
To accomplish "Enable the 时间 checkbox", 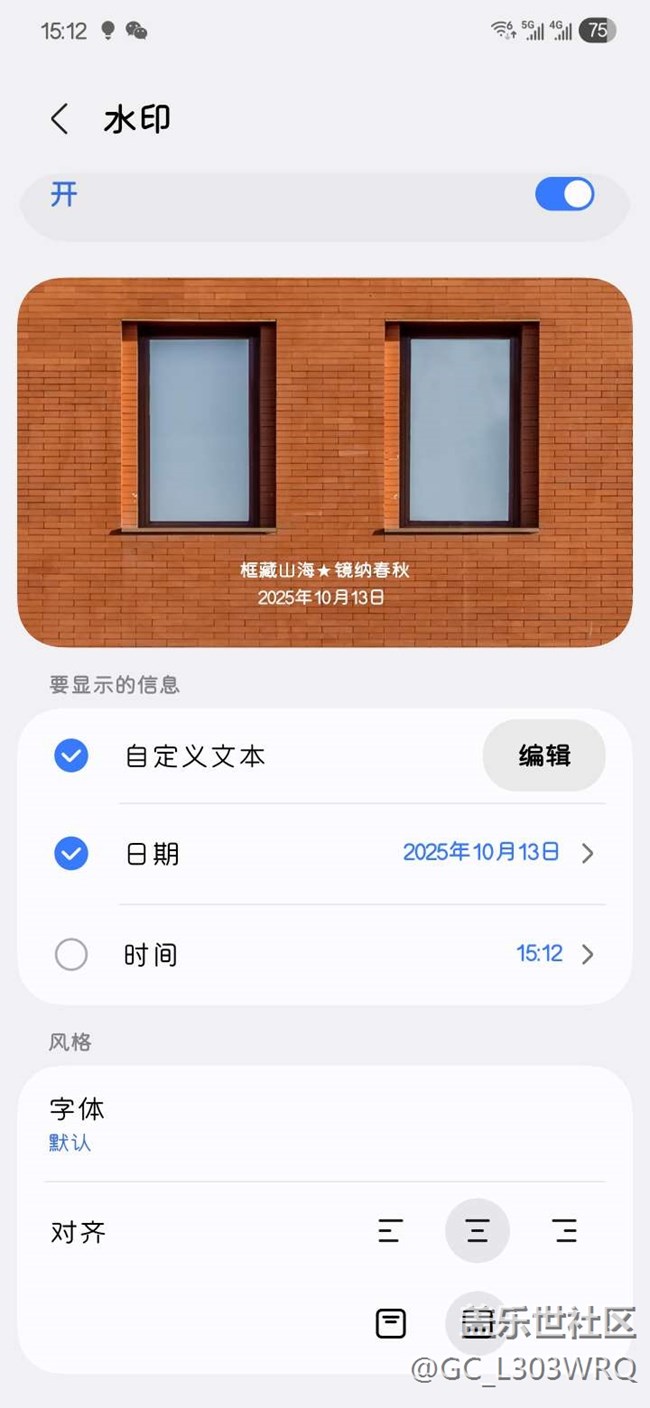I will 71,955.
